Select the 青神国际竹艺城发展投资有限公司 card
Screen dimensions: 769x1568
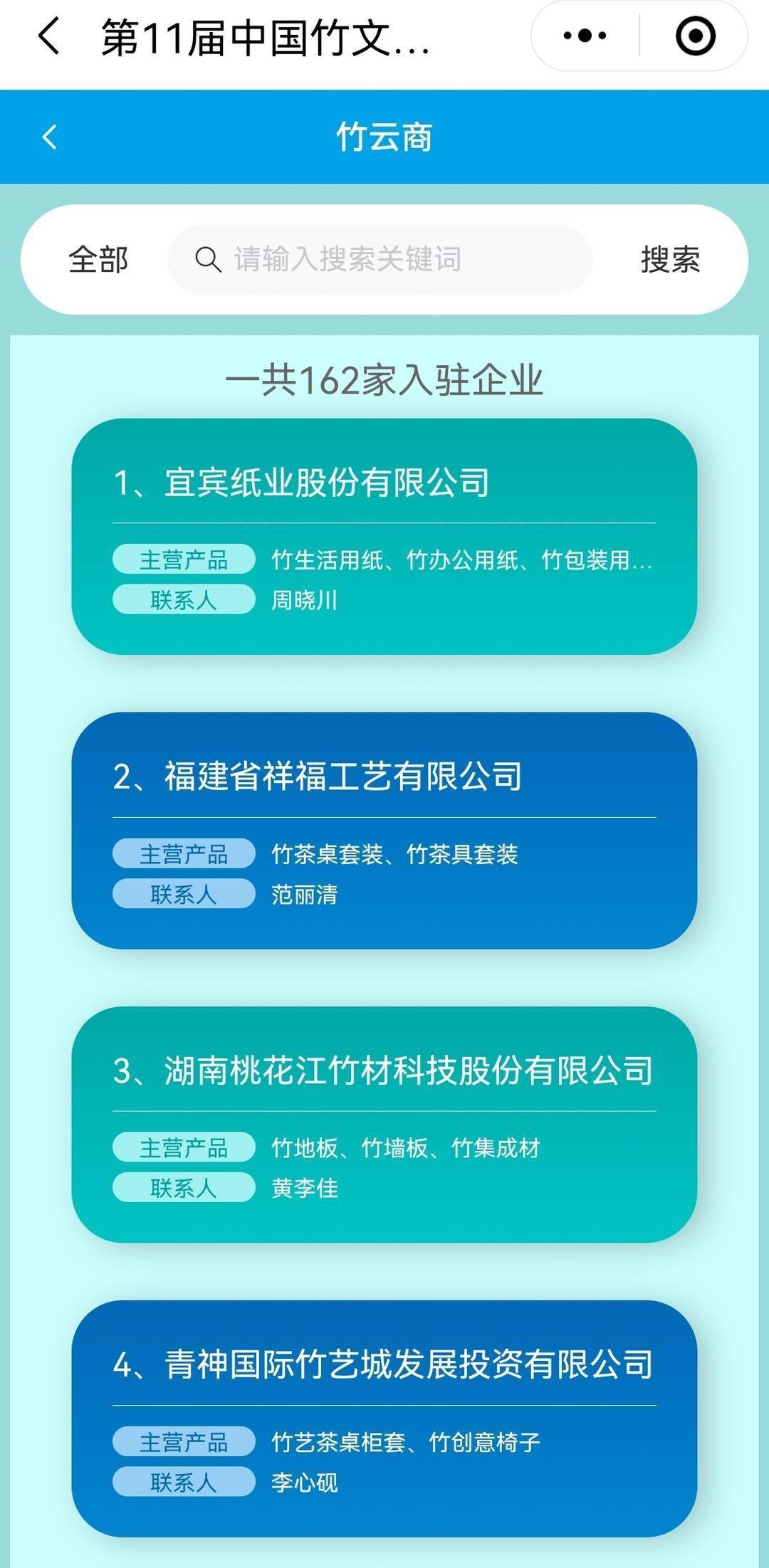point(384,1419)
